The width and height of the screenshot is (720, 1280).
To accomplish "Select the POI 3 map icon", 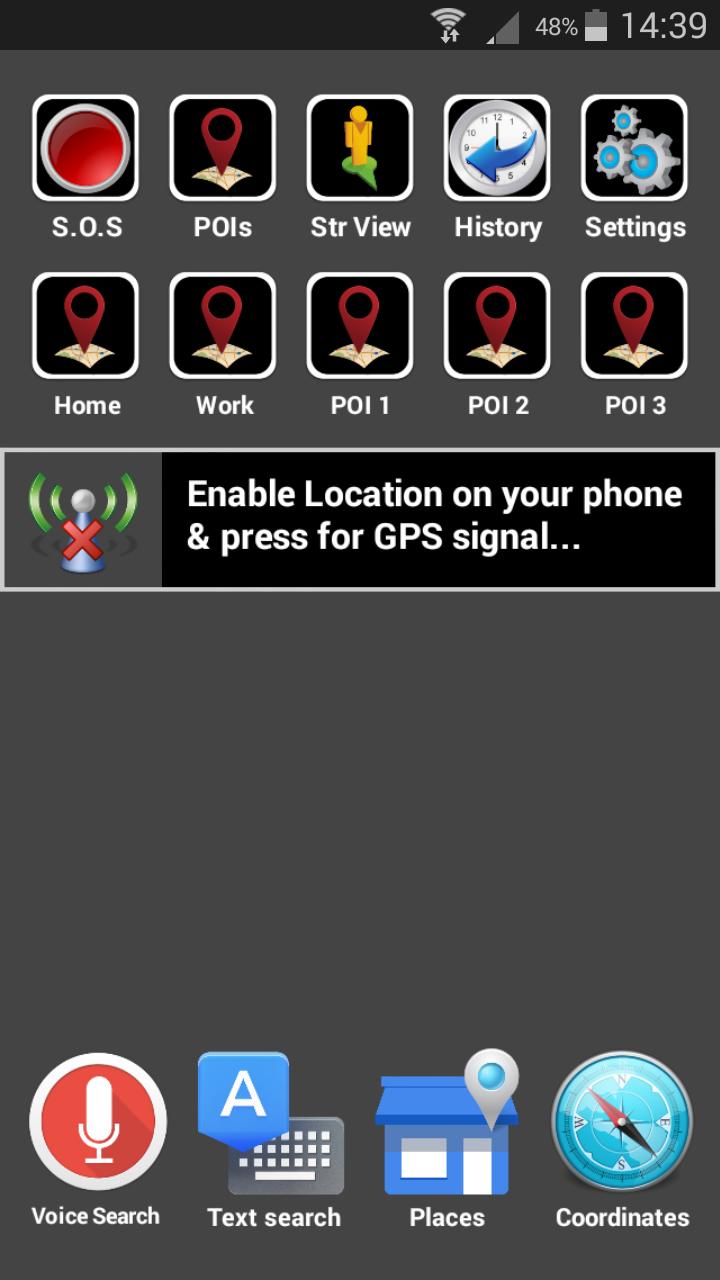I will click(x=634, y=326).
